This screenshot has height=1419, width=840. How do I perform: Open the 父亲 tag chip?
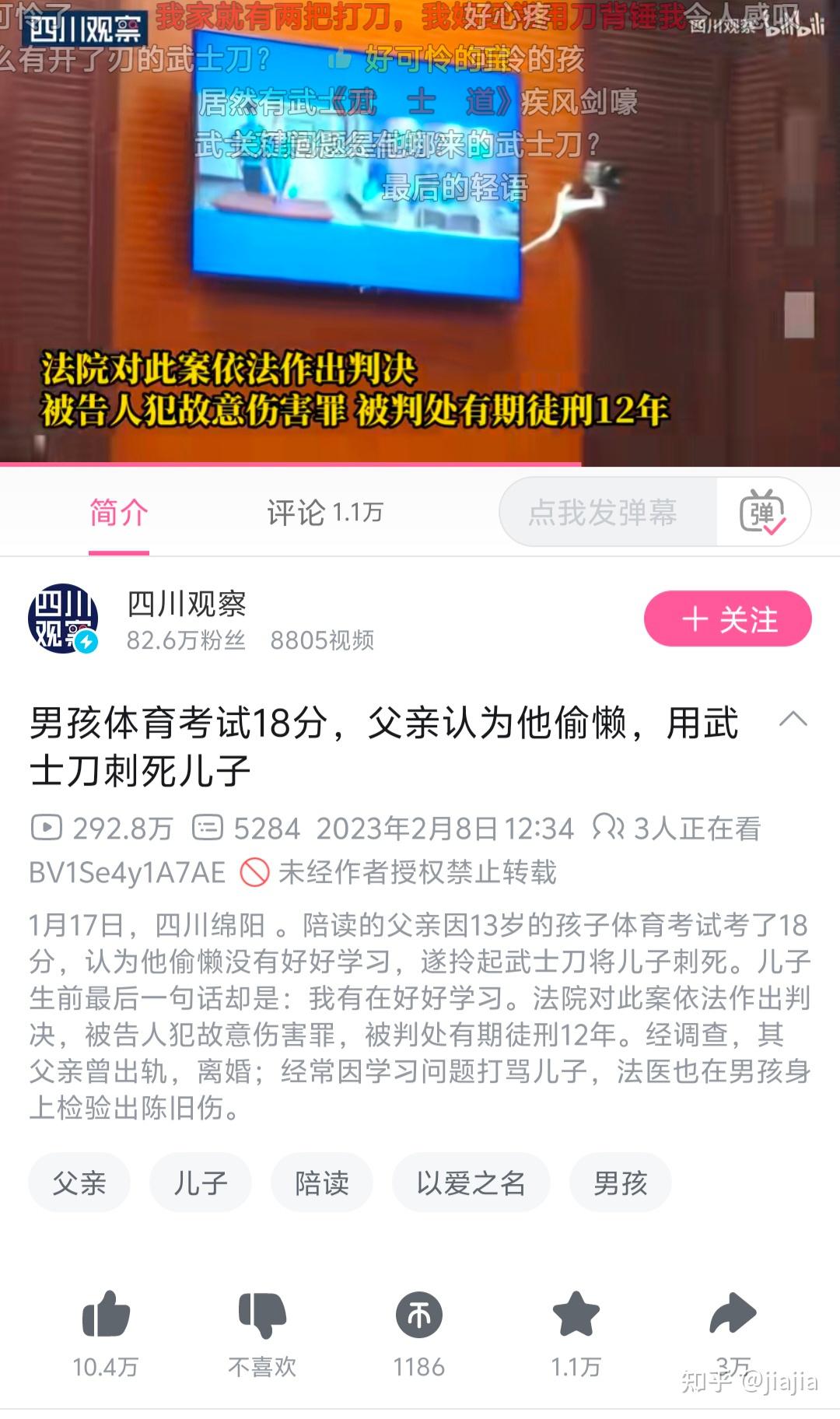point(79,1183)
